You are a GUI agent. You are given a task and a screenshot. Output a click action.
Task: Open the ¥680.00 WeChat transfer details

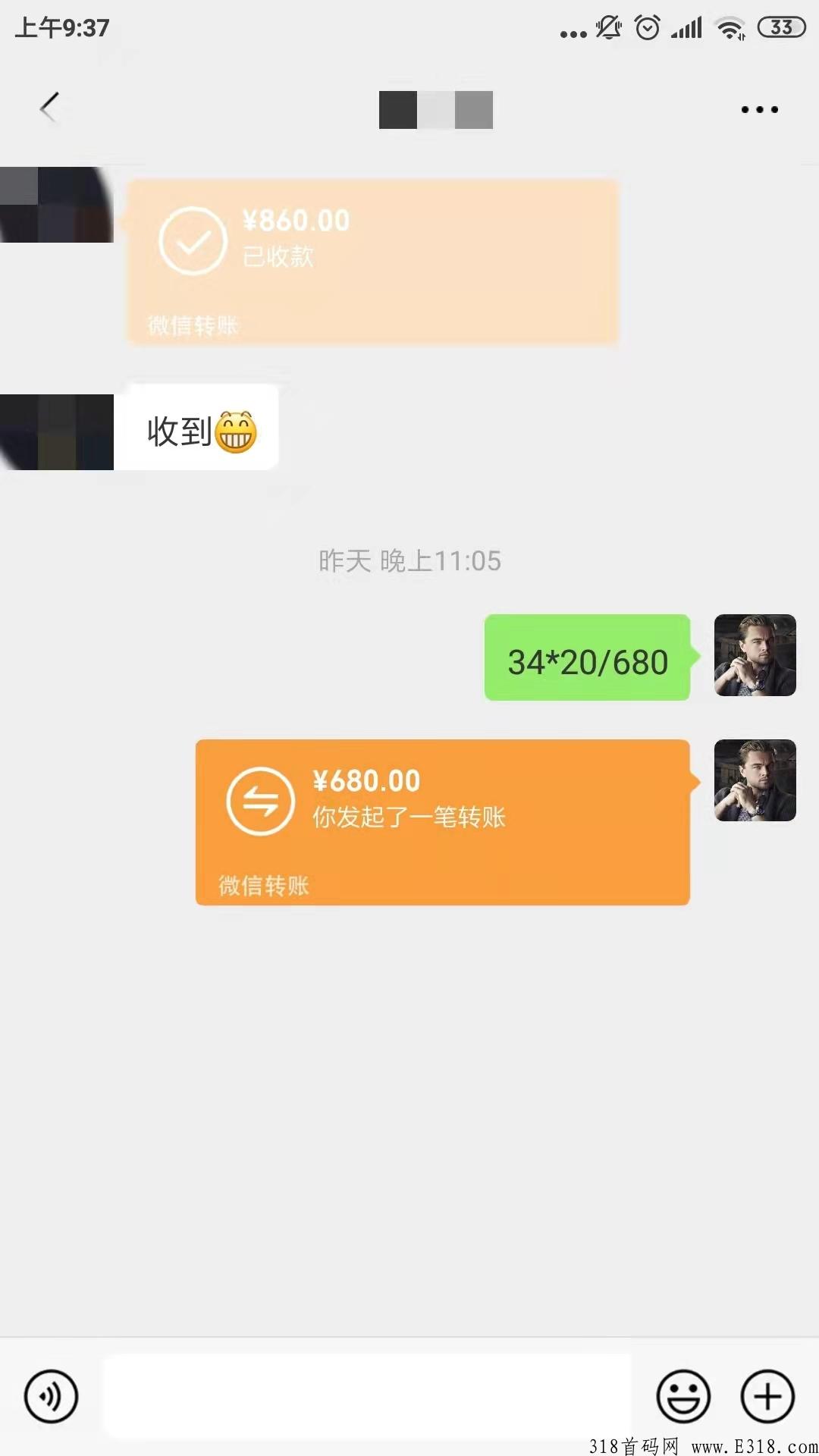[x=442, y=823]
